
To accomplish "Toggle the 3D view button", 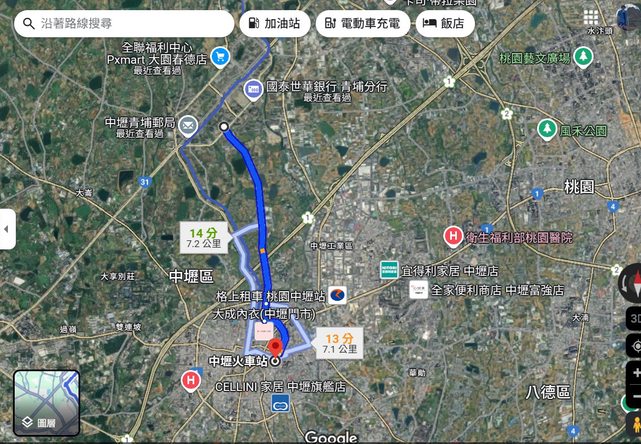I will pos(632,319).
